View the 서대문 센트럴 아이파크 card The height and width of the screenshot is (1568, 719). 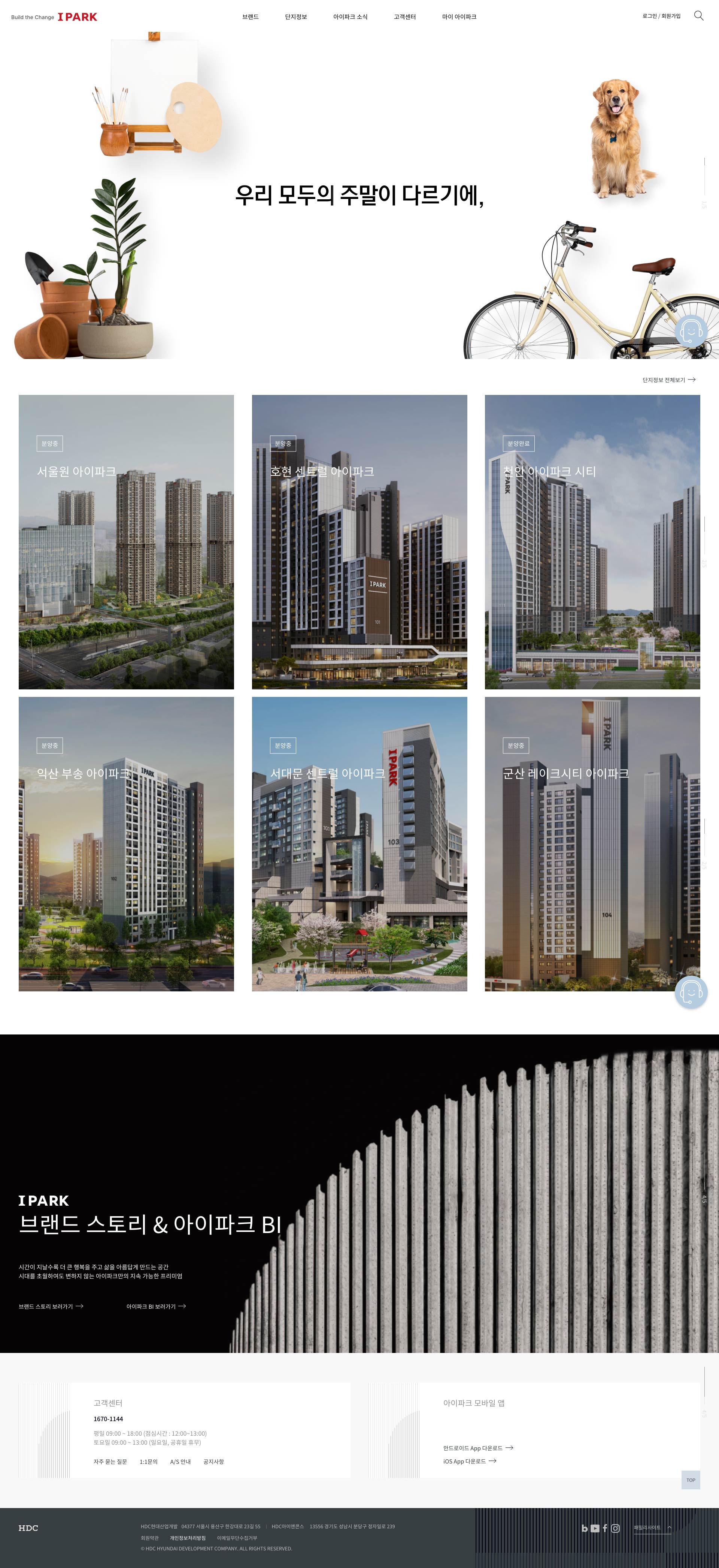click(x=359, y=844)
